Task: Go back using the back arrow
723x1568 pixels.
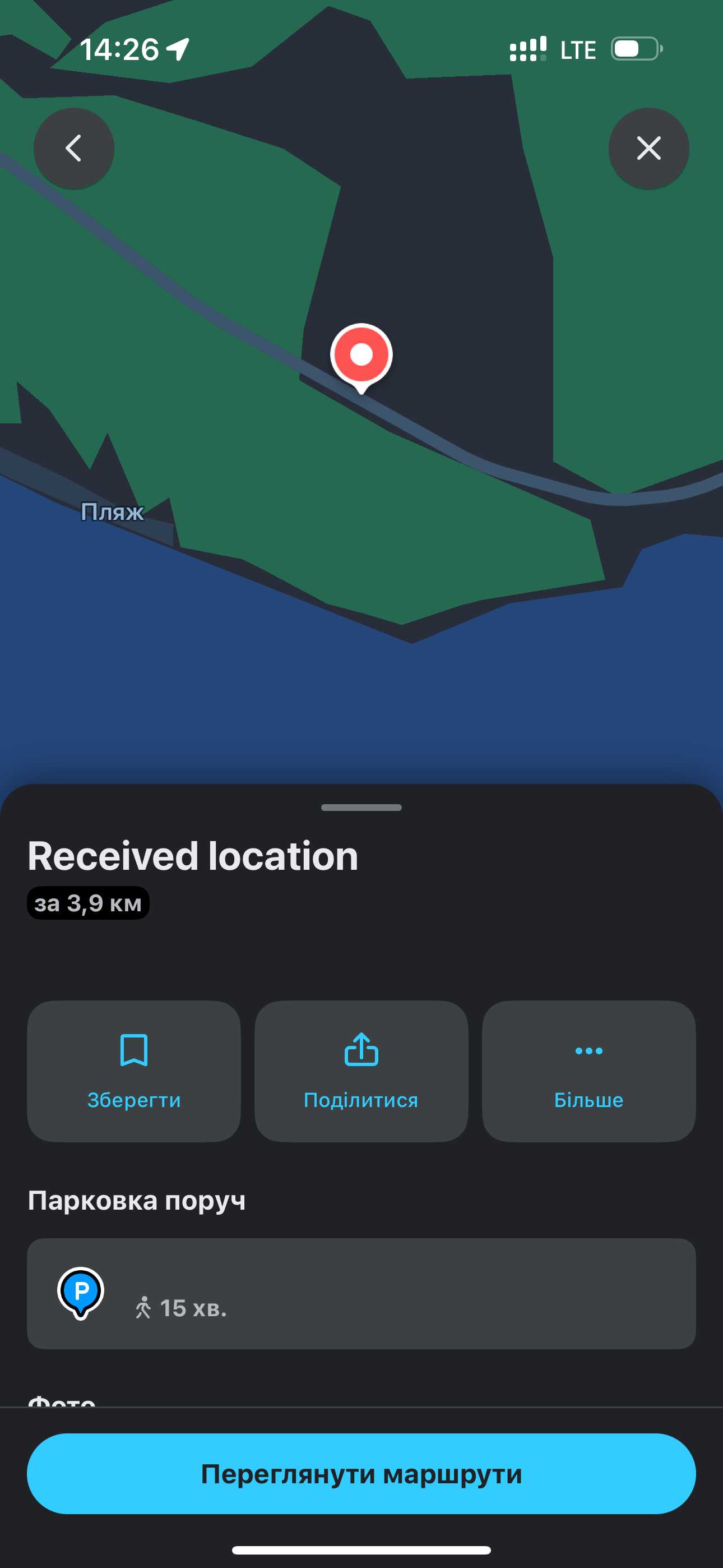Action: [x=73, y=149]
